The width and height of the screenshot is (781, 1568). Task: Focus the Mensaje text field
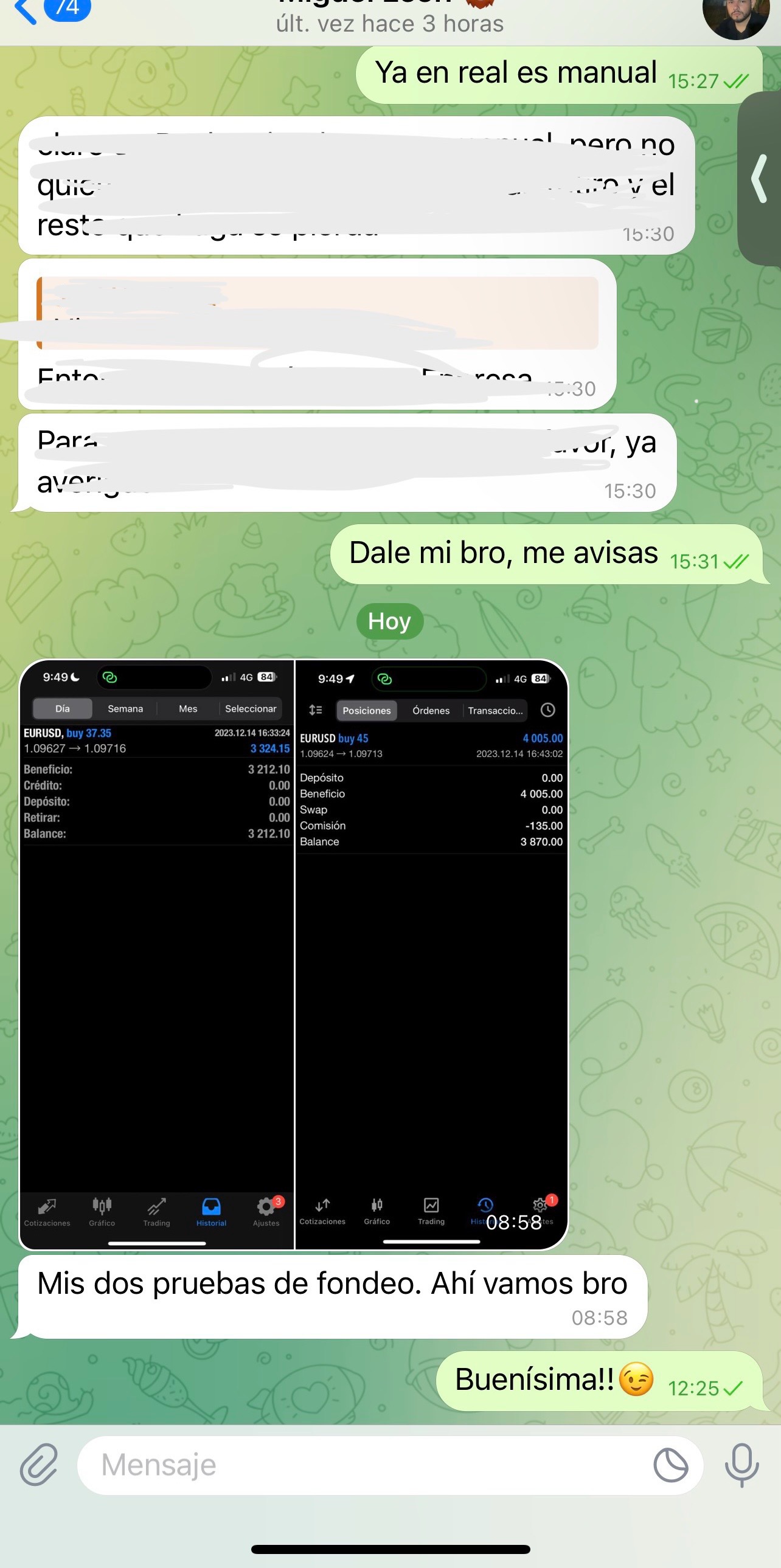point(365,1465)
